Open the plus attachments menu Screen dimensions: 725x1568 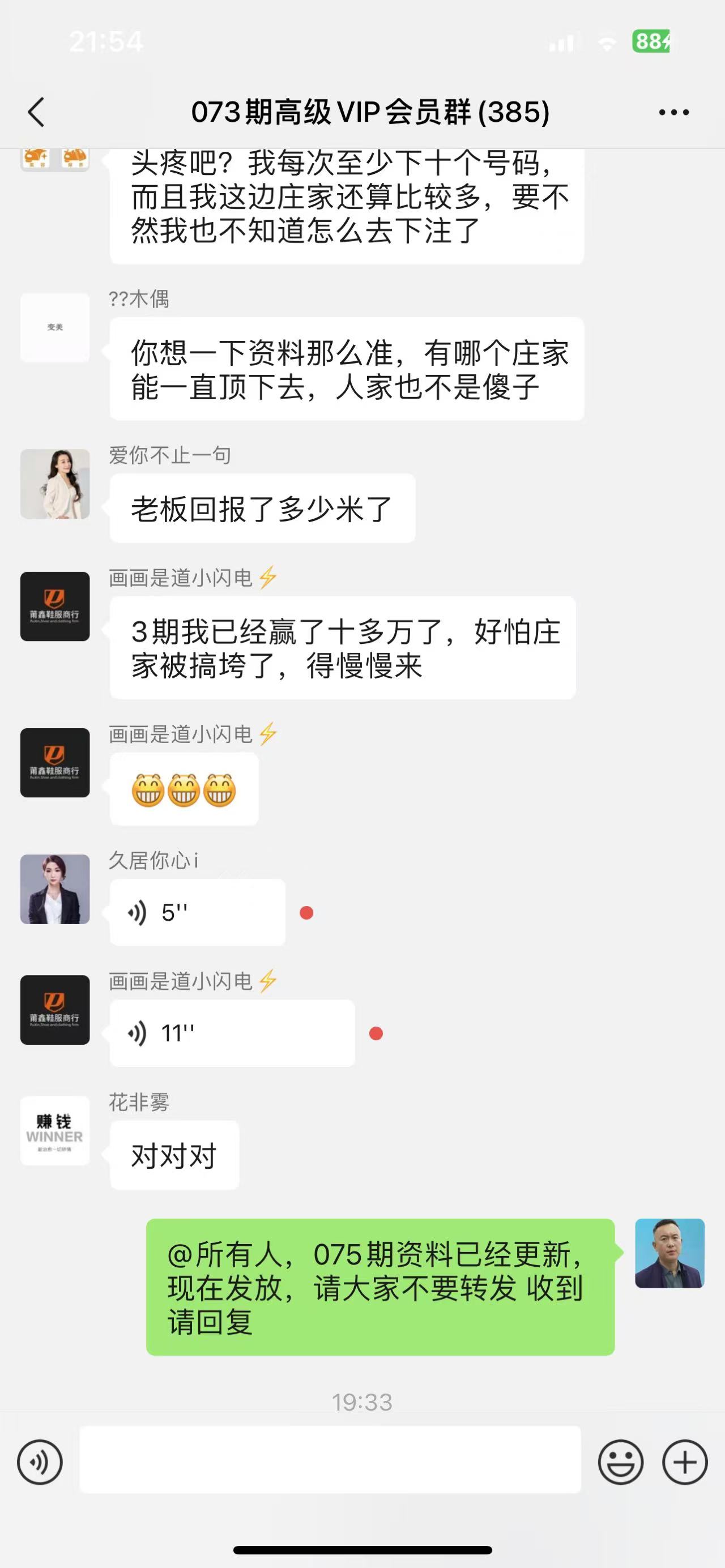[x=685, y=1462]
